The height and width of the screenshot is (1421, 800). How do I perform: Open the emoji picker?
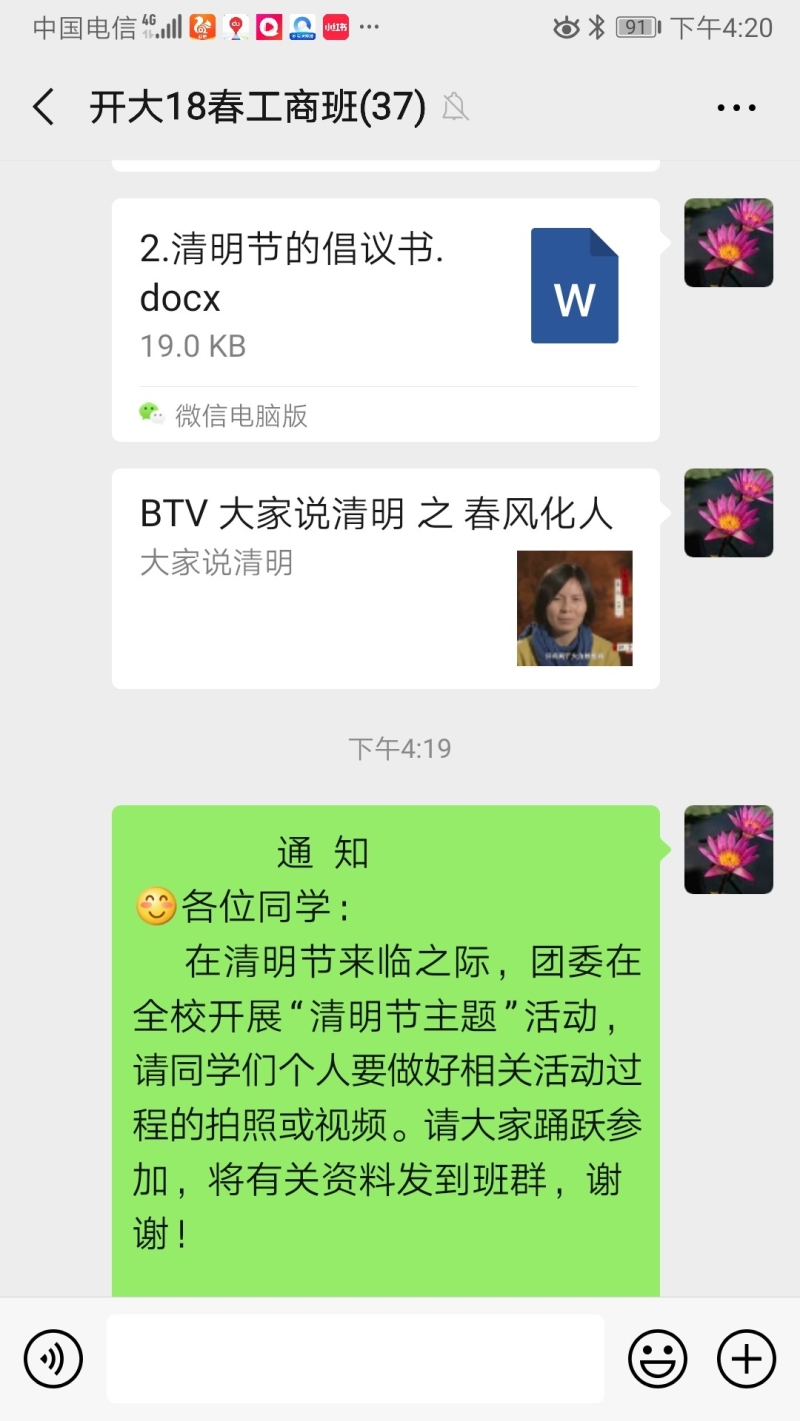tap(657, 1359)
